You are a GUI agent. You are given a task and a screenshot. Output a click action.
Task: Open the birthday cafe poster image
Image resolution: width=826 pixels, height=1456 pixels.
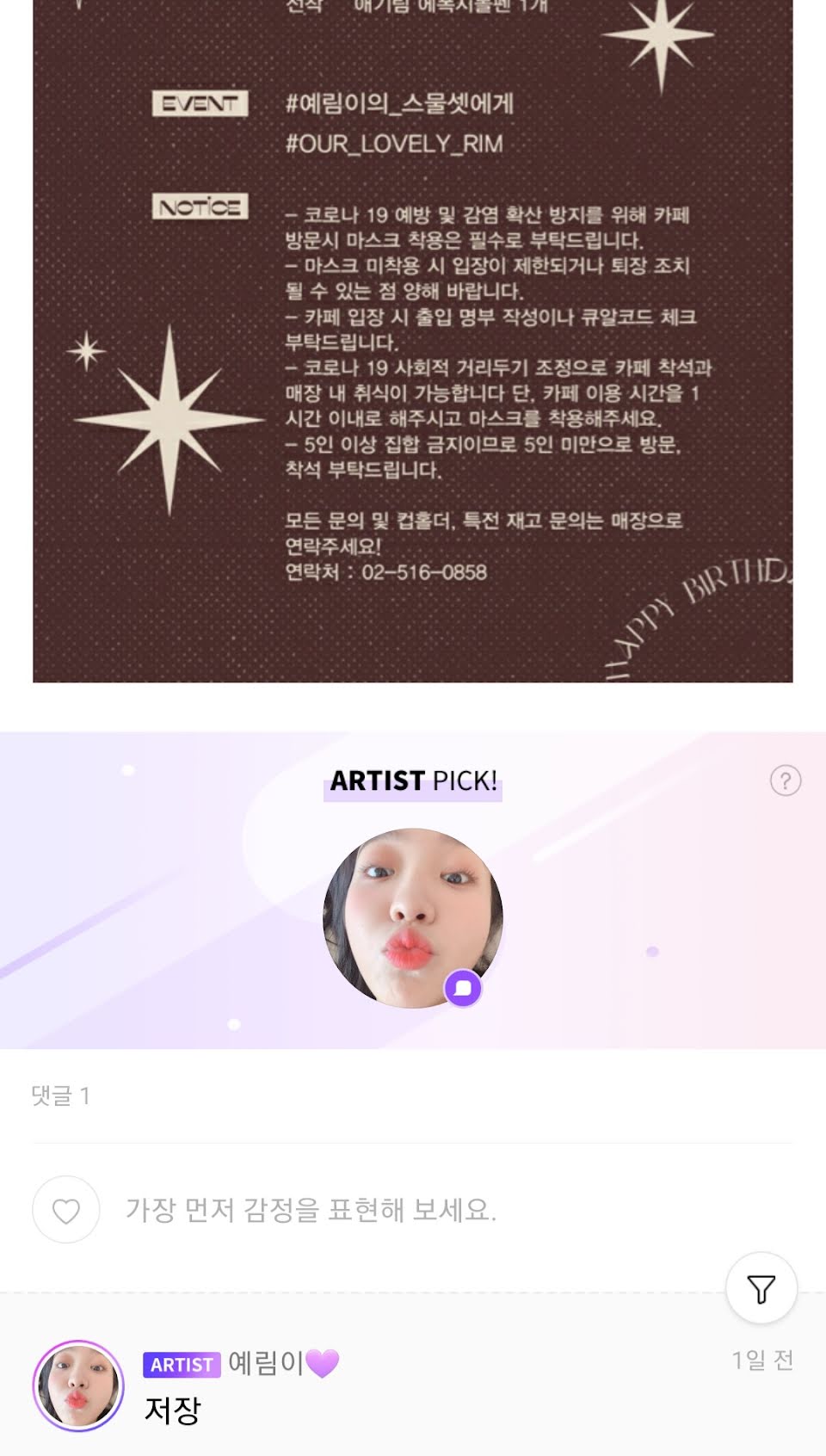[413, 344]
